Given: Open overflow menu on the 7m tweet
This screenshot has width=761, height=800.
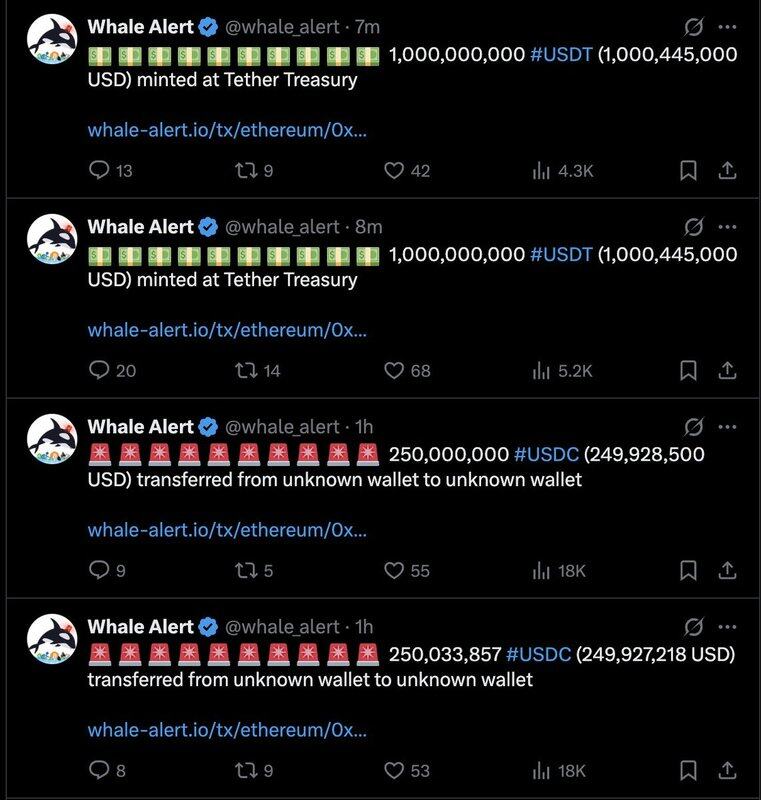Looking at the screenshot, I should [729, 27].
